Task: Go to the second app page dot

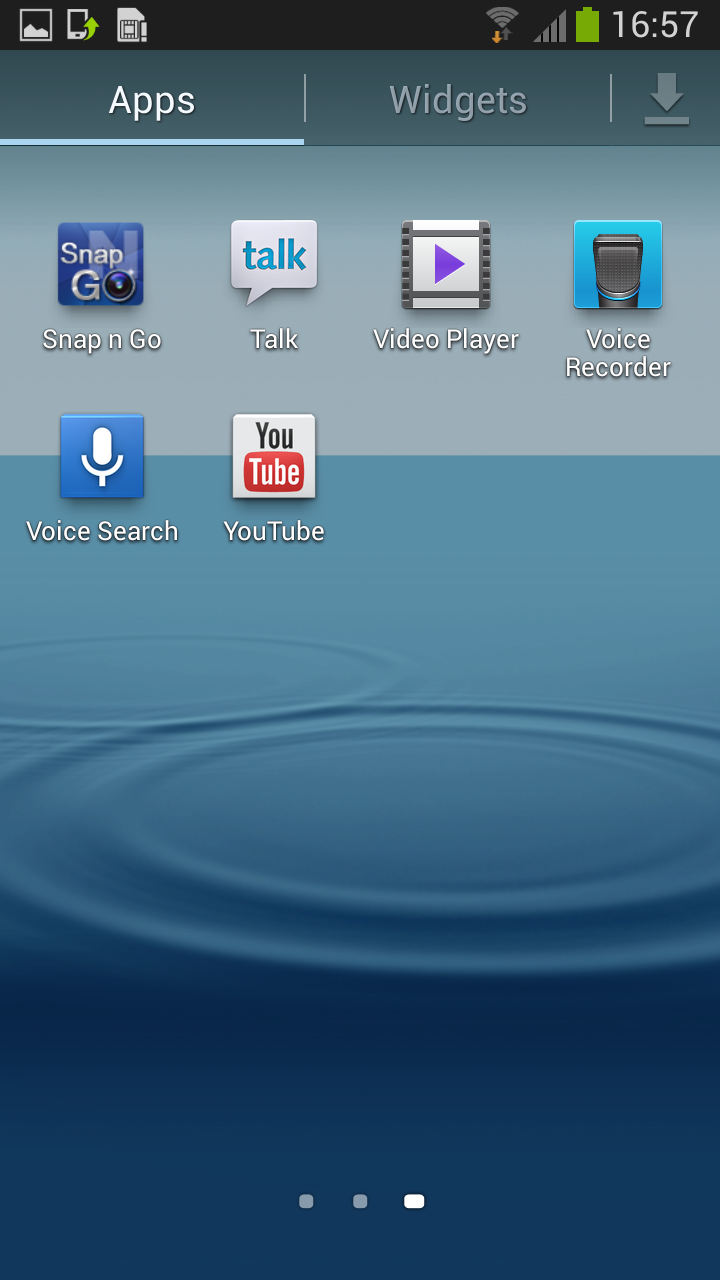Action: pos(360,1201)
